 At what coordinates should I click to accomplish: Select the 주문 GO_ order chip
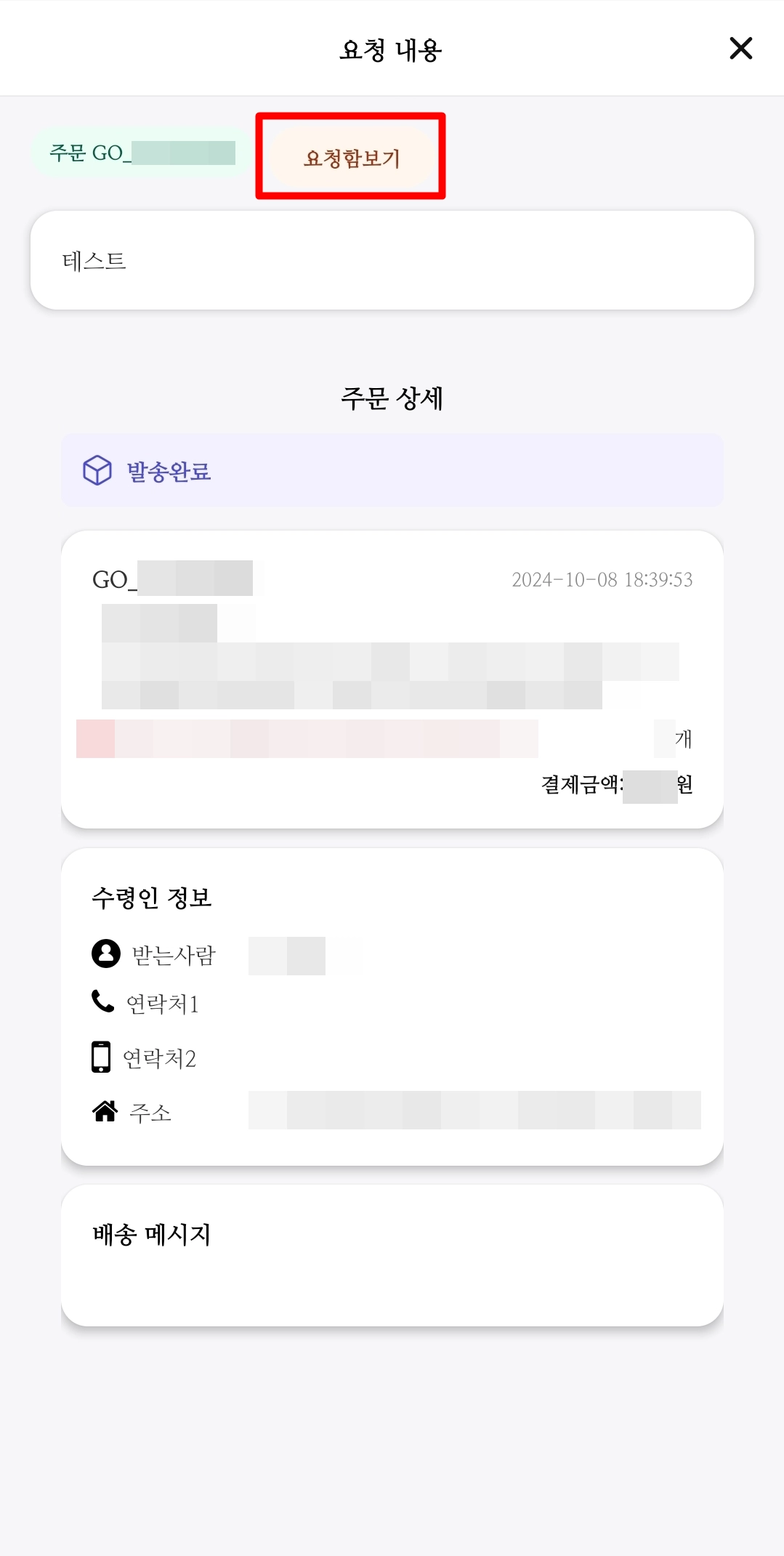click(x=140, y=153)
